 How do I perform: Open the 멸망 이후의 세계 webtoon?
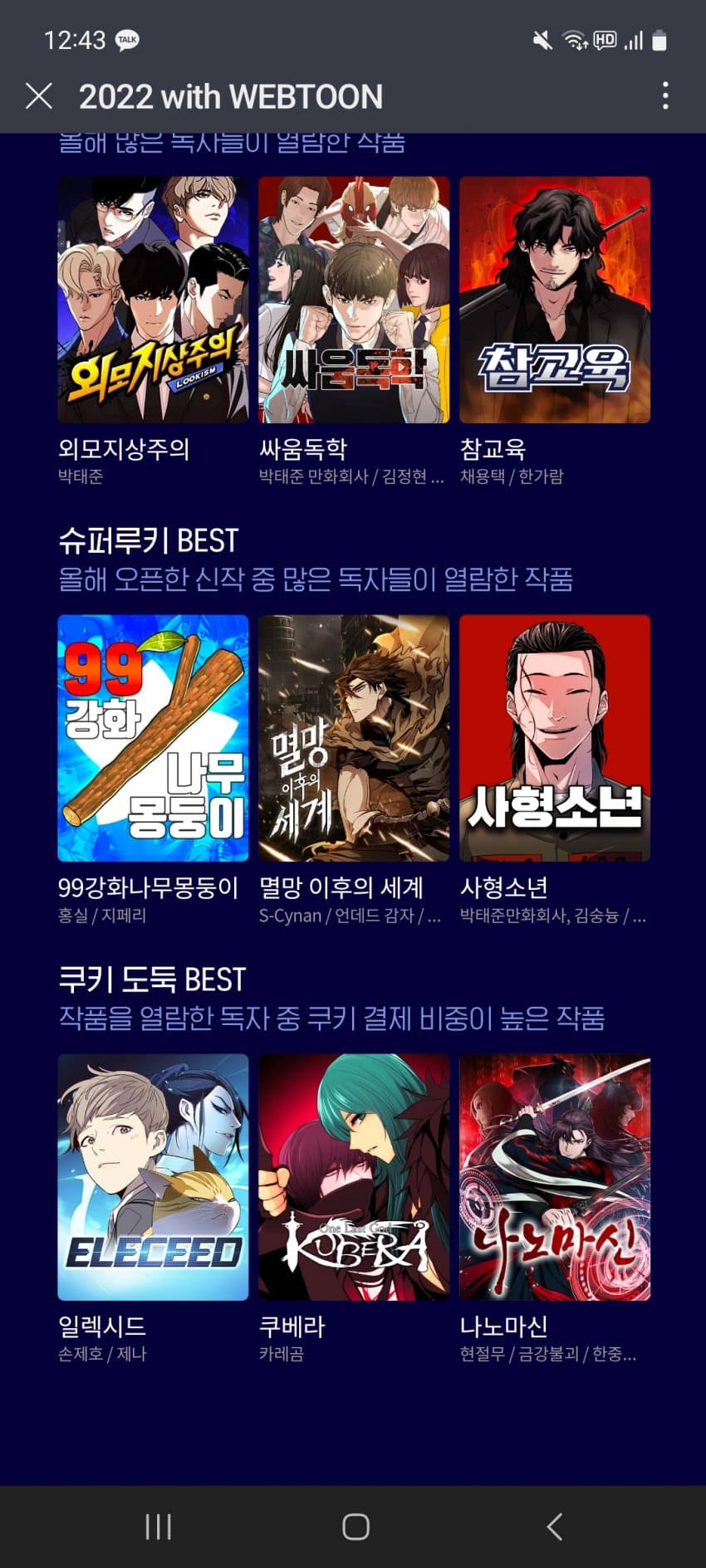point(354,738)
